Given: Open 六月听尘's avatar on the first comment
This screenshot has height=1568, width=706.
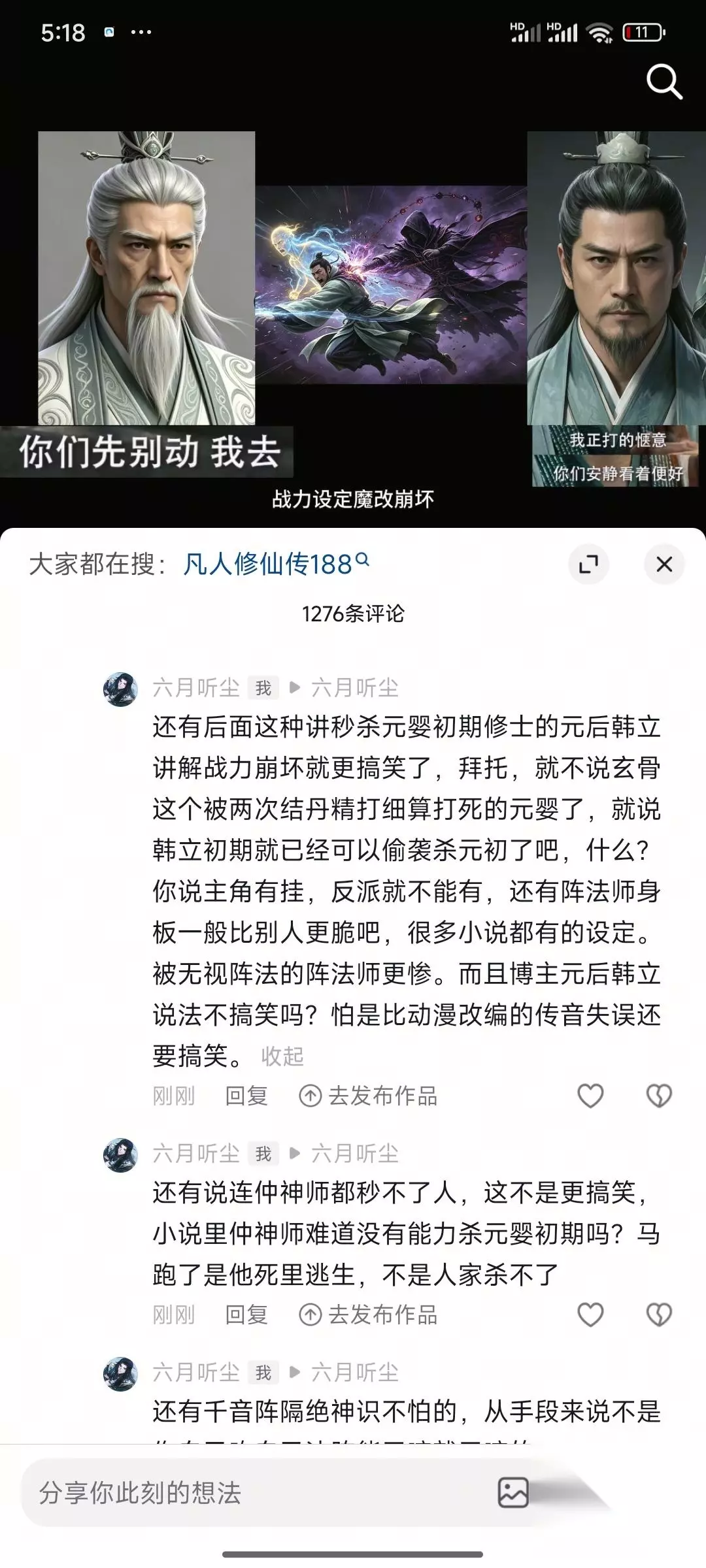Looking at the screenshot, I should (x=120, y=689).
